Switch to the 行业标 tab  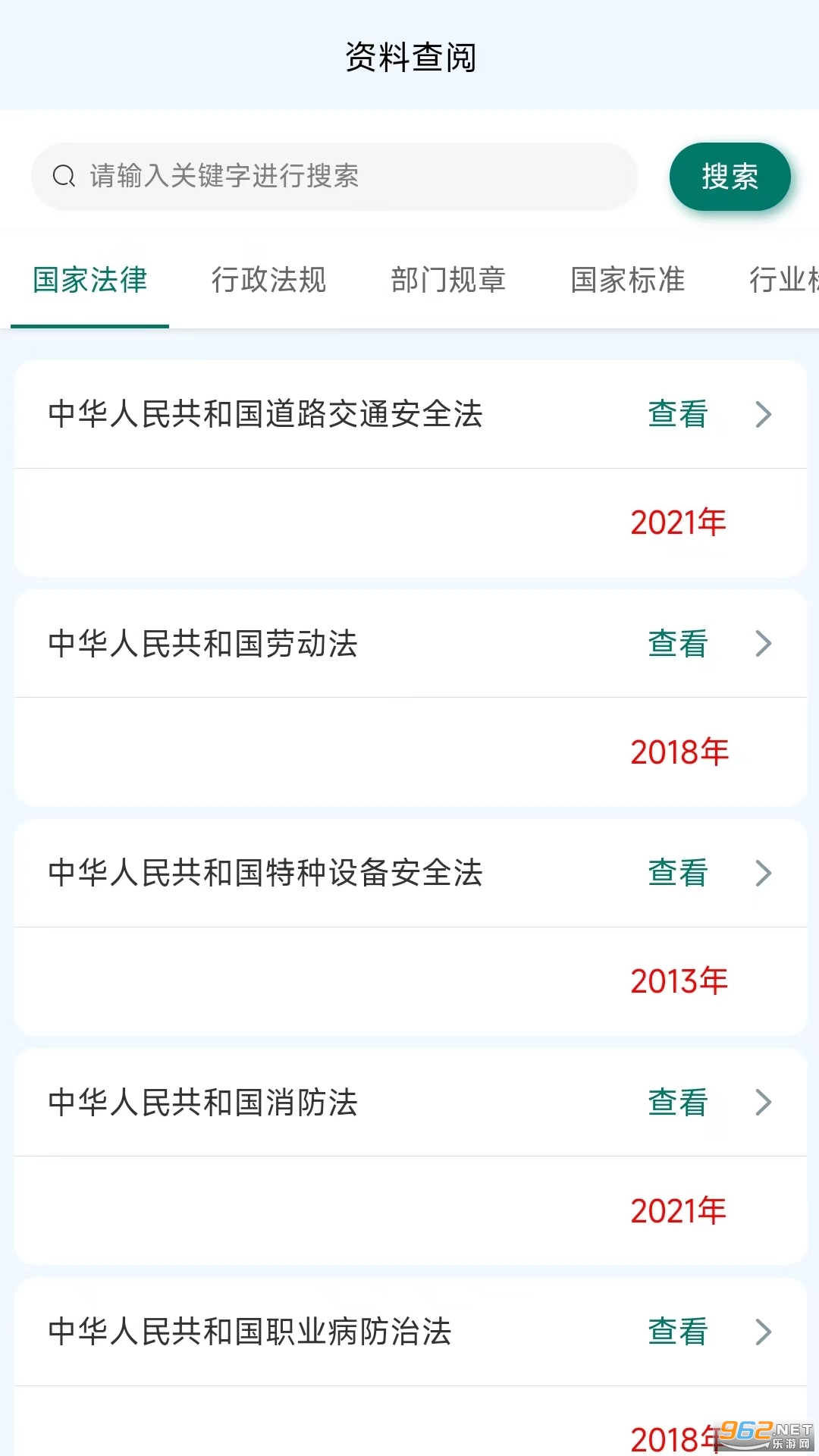point(780,281)
